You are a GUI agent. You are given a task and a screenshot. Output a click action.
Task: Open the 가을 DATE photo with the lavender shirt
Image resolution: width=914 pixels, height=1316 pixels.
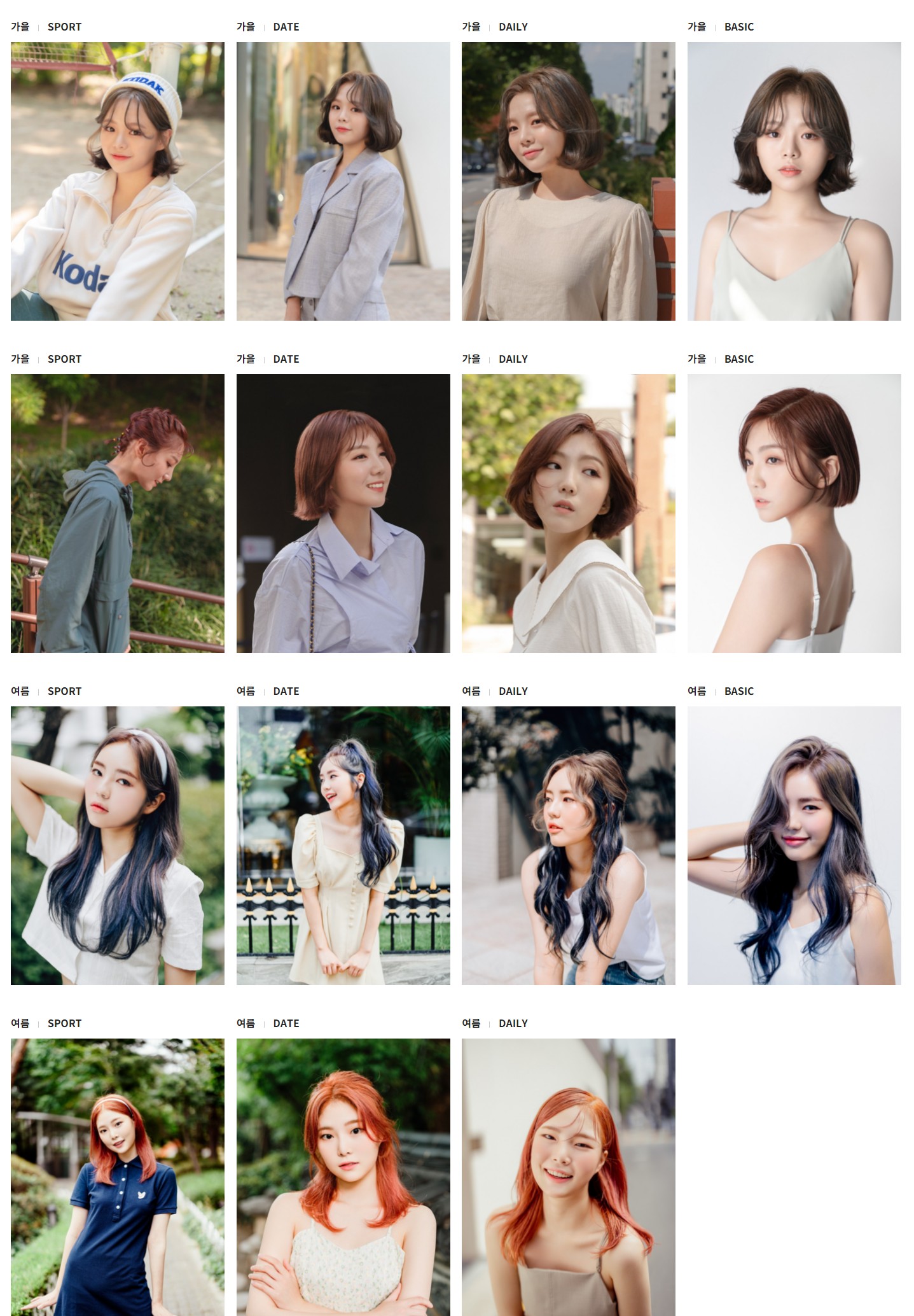[x=343, y=513]
